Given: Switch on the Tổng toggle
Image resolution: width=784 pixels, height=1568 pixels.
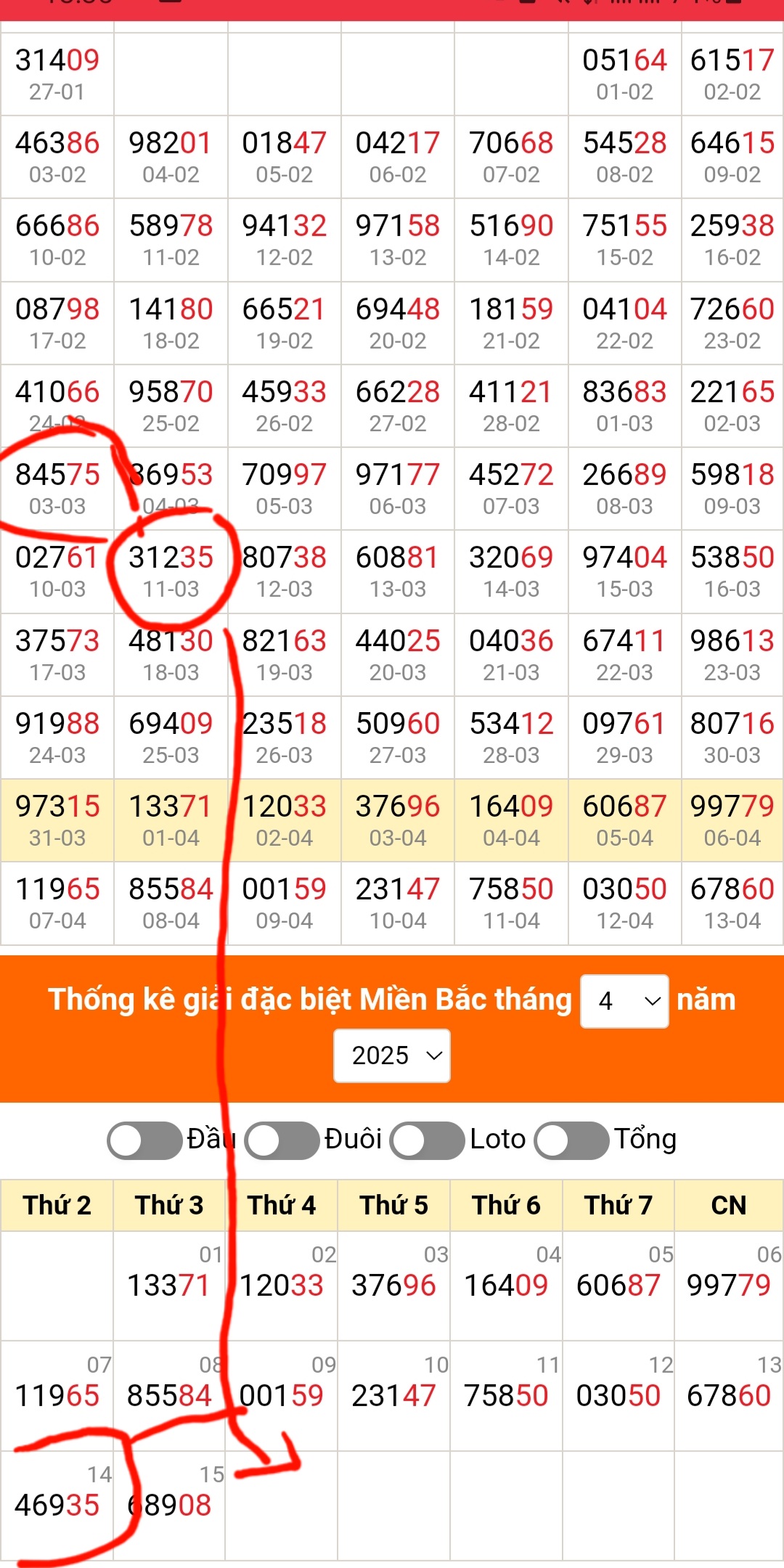Looking at the screenshot, I should pyautogui.click(x=572, y=1140).
